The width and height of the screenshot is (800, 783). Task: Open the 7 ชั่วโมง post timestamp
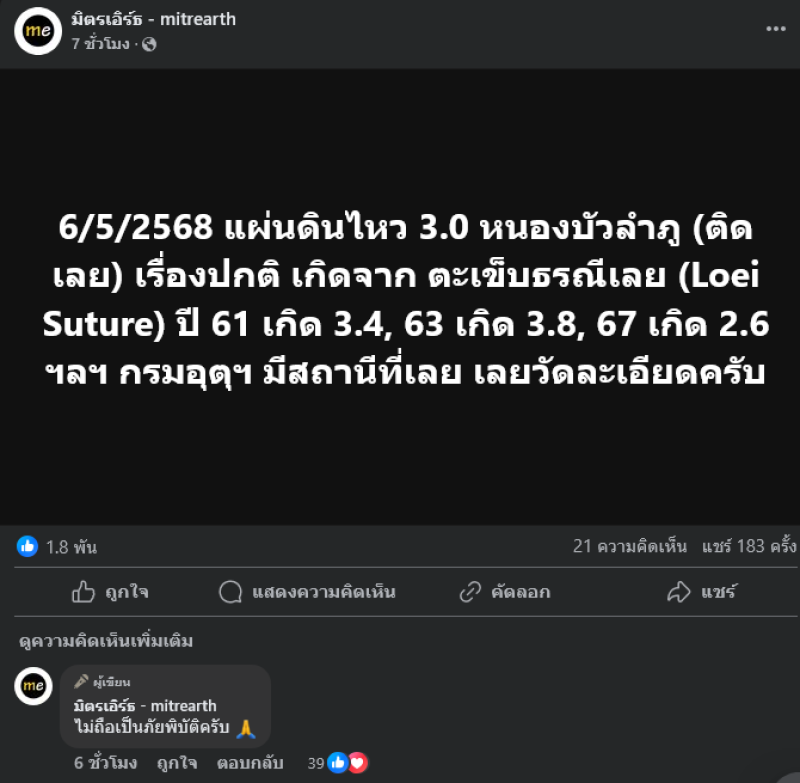[x=101, y=44]
